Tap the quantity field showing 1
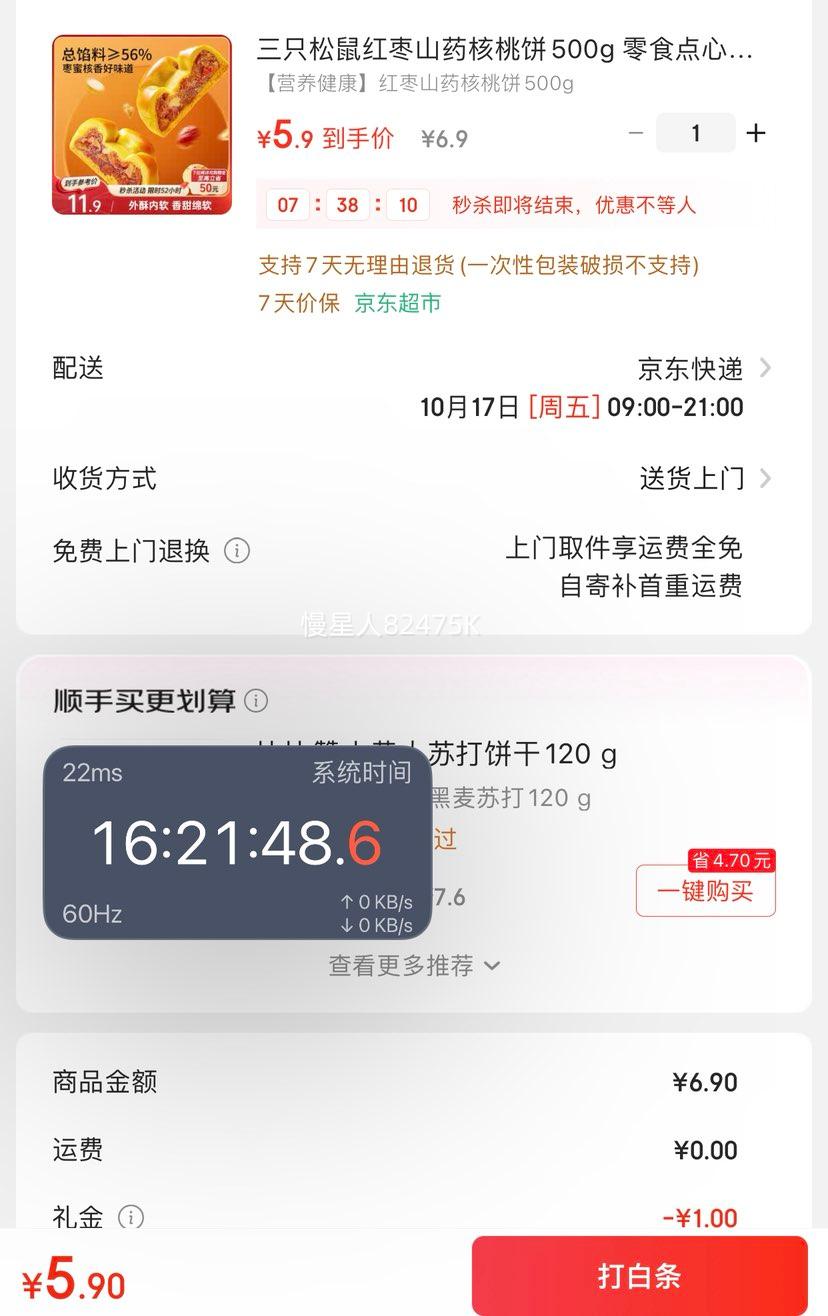The image size is (828, 1316). [x=695, y=133]
